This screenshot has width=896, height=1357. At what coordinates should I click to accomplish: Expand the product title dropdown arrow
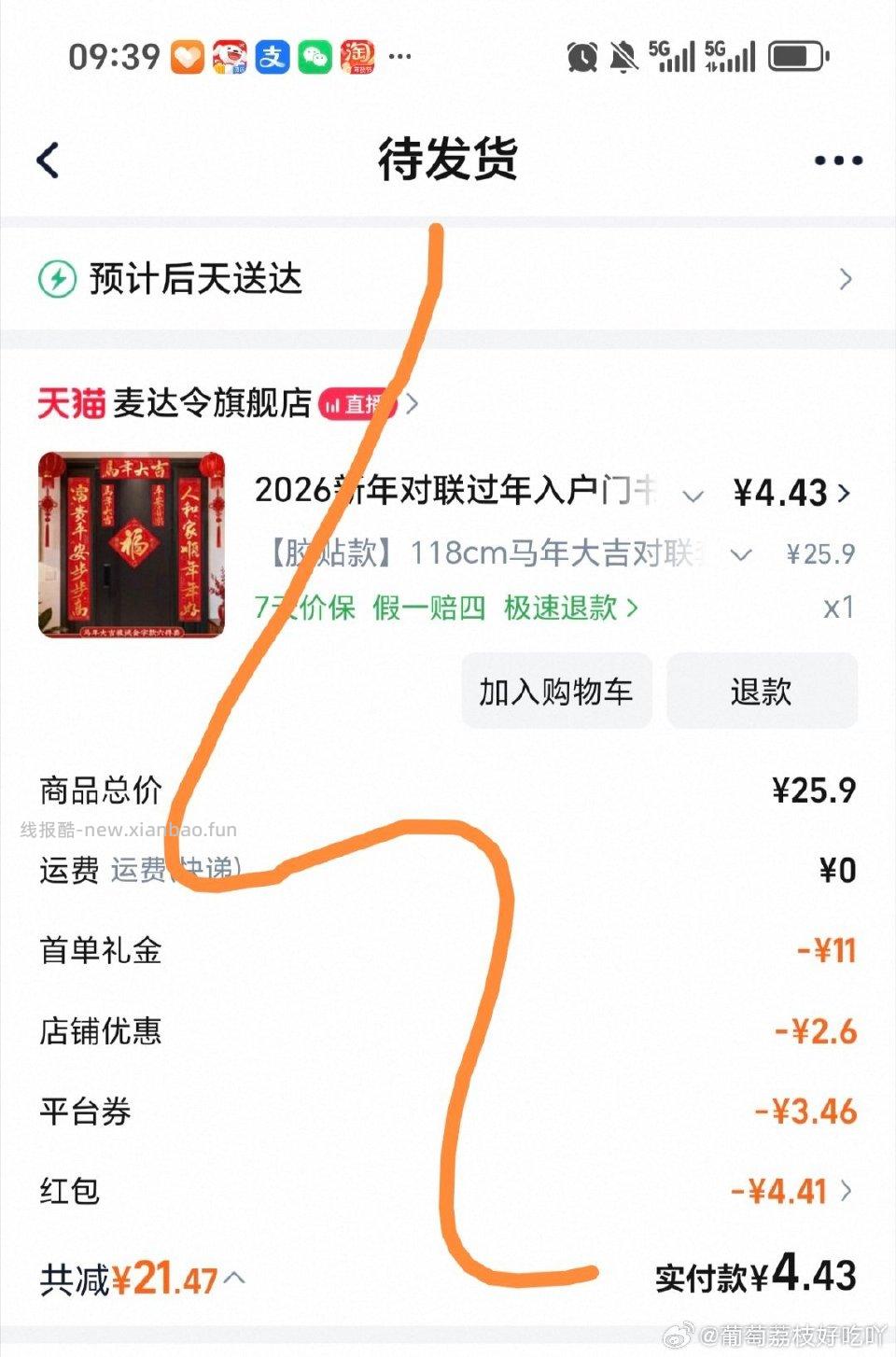[694, 497]
